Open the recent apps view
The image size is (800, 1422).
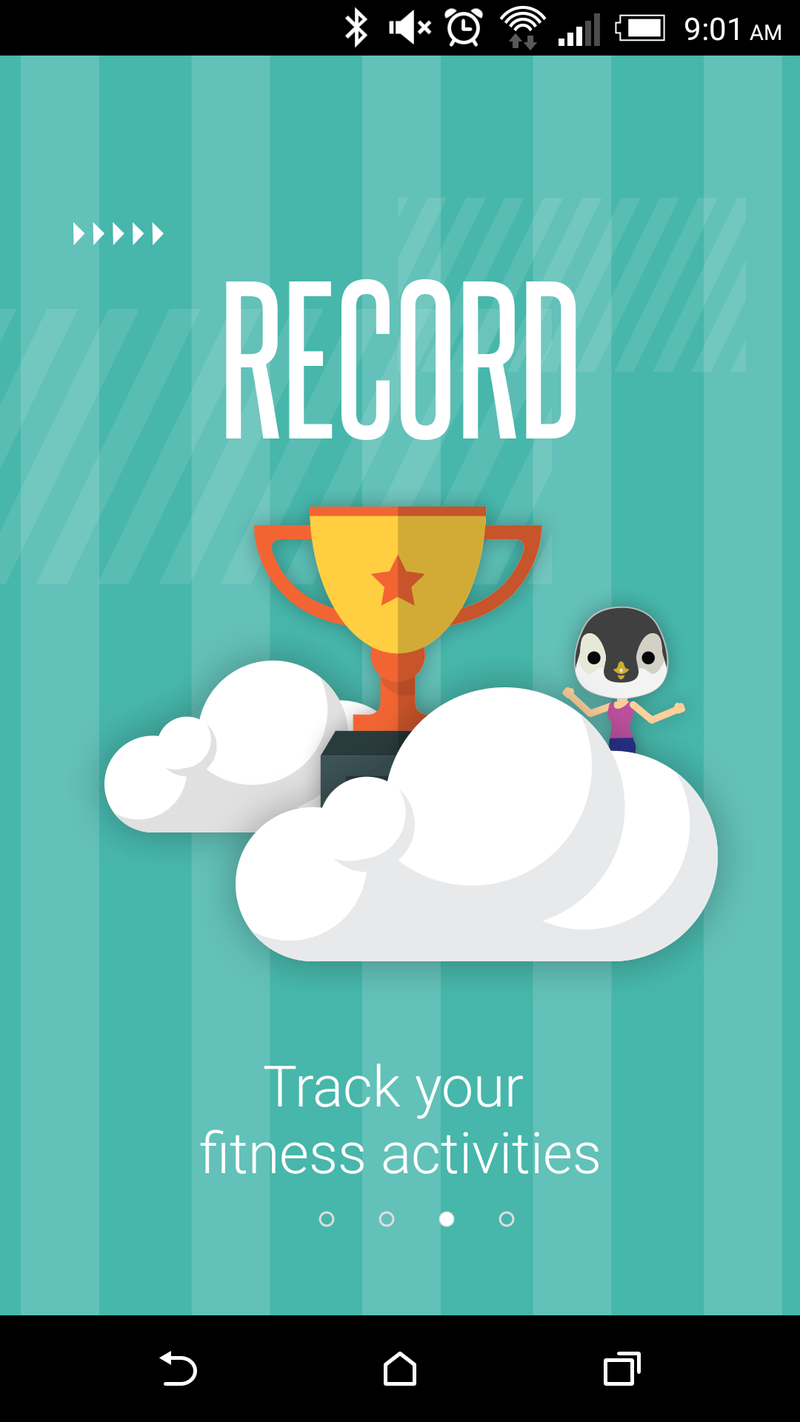621,1368
